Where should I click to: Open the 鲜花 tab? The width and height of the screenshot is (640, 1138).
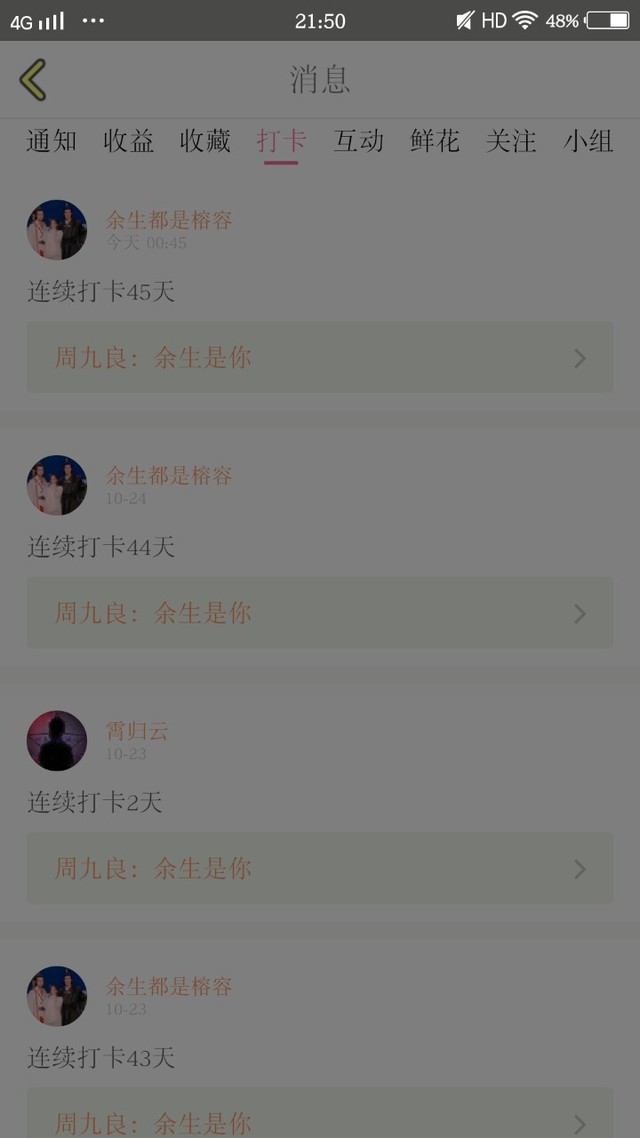pyautogui.click(x=435, y=141)
